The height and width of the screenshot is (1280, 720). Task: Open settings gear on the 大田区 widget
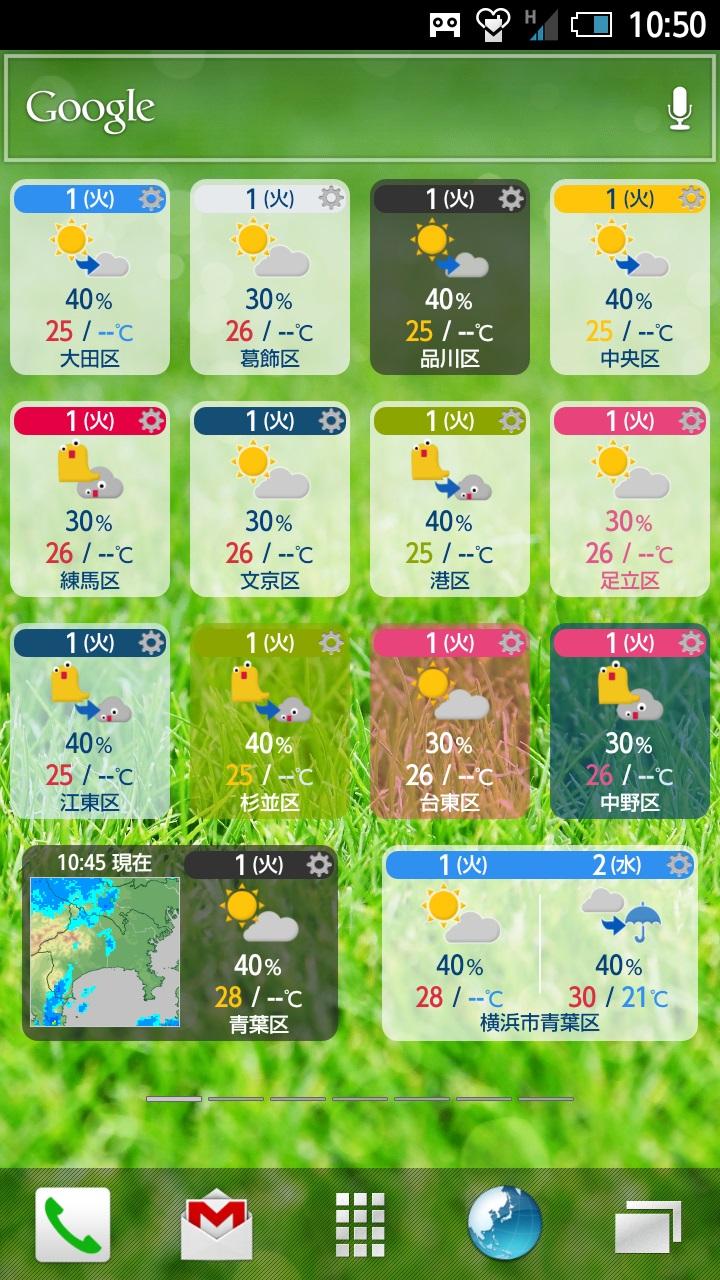pyautogui.click(x=151, y=198)
